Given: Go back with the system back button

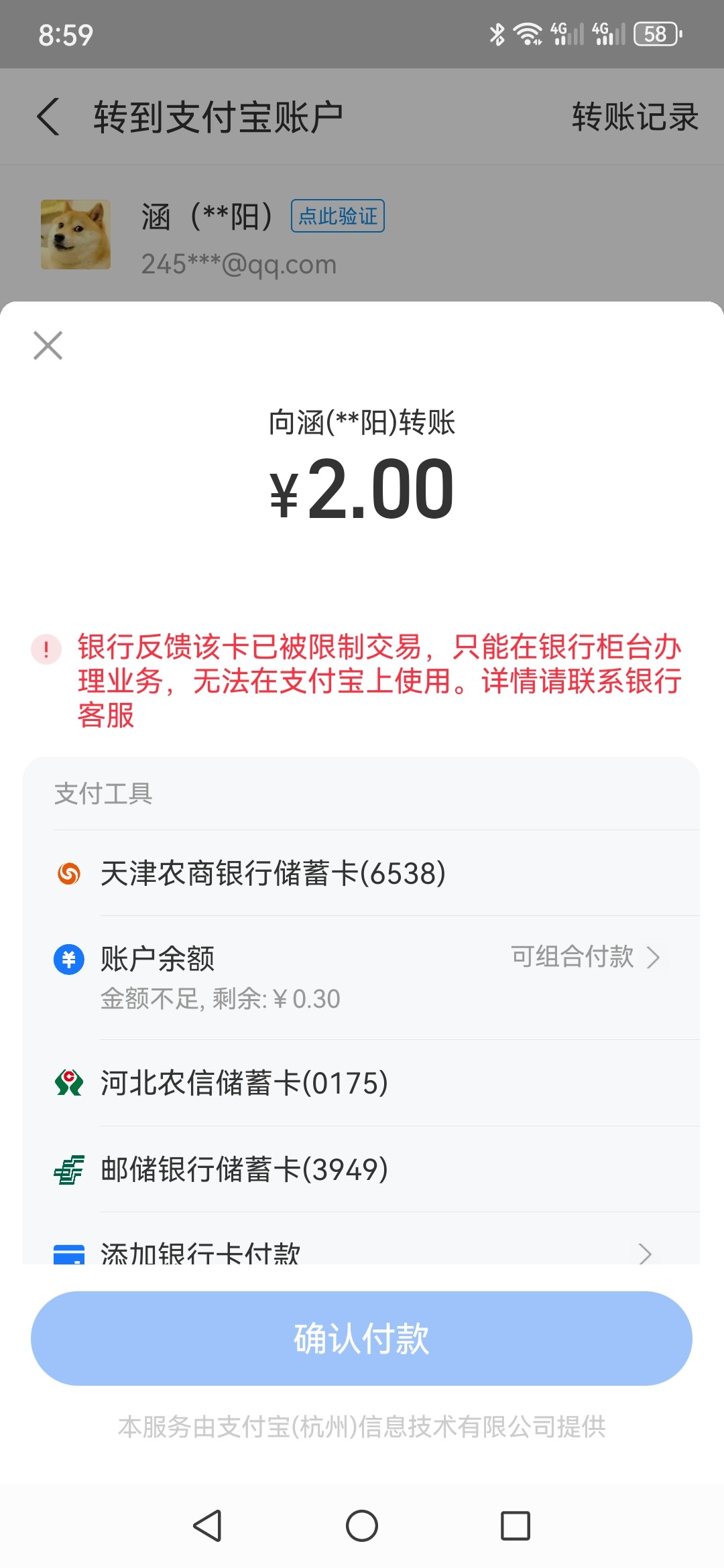Looking at the screenshot, I should (207, 1526).
